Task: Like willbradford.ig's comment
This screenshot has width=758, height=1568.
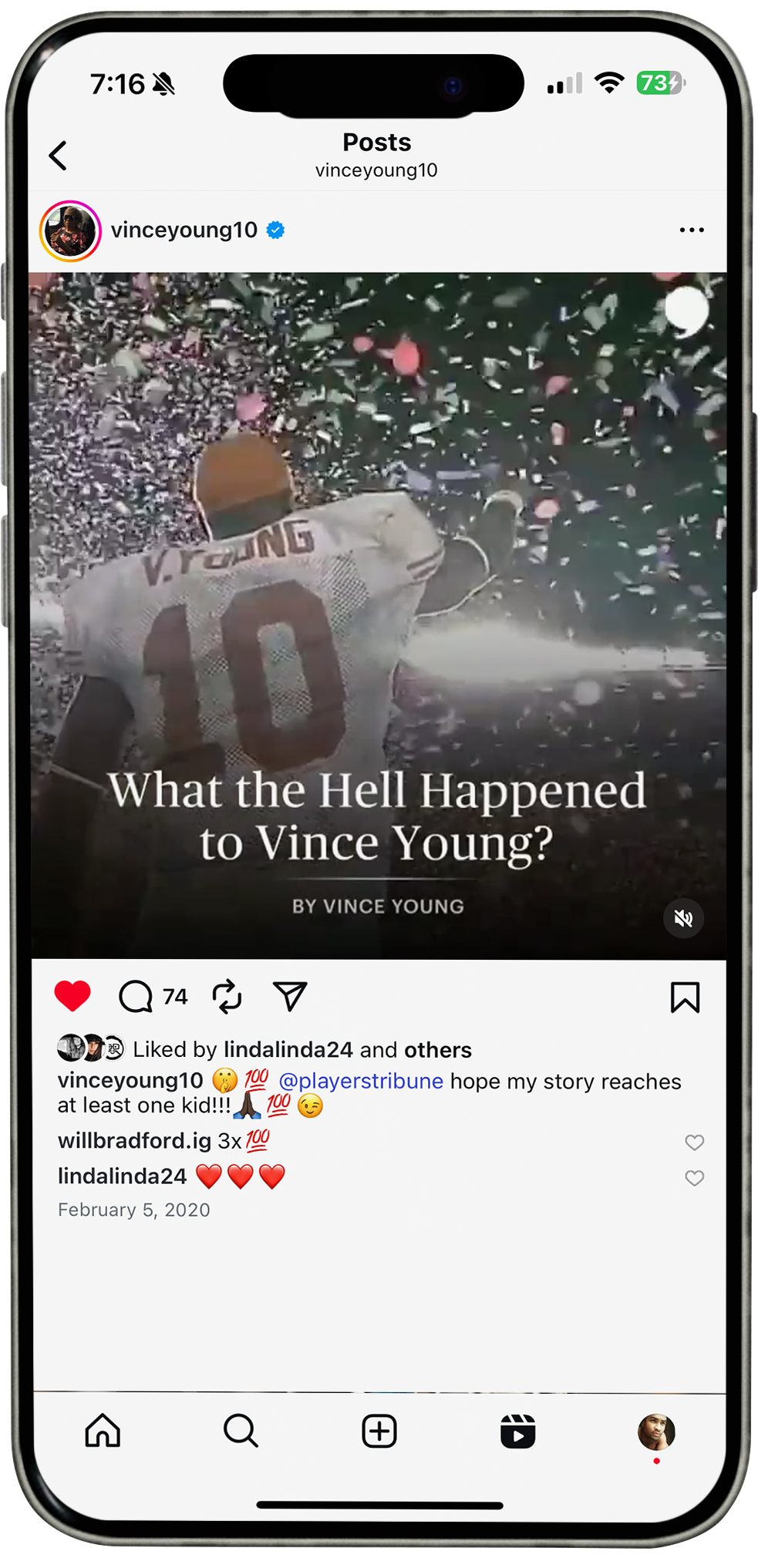Action: [x=694, y=1142]
